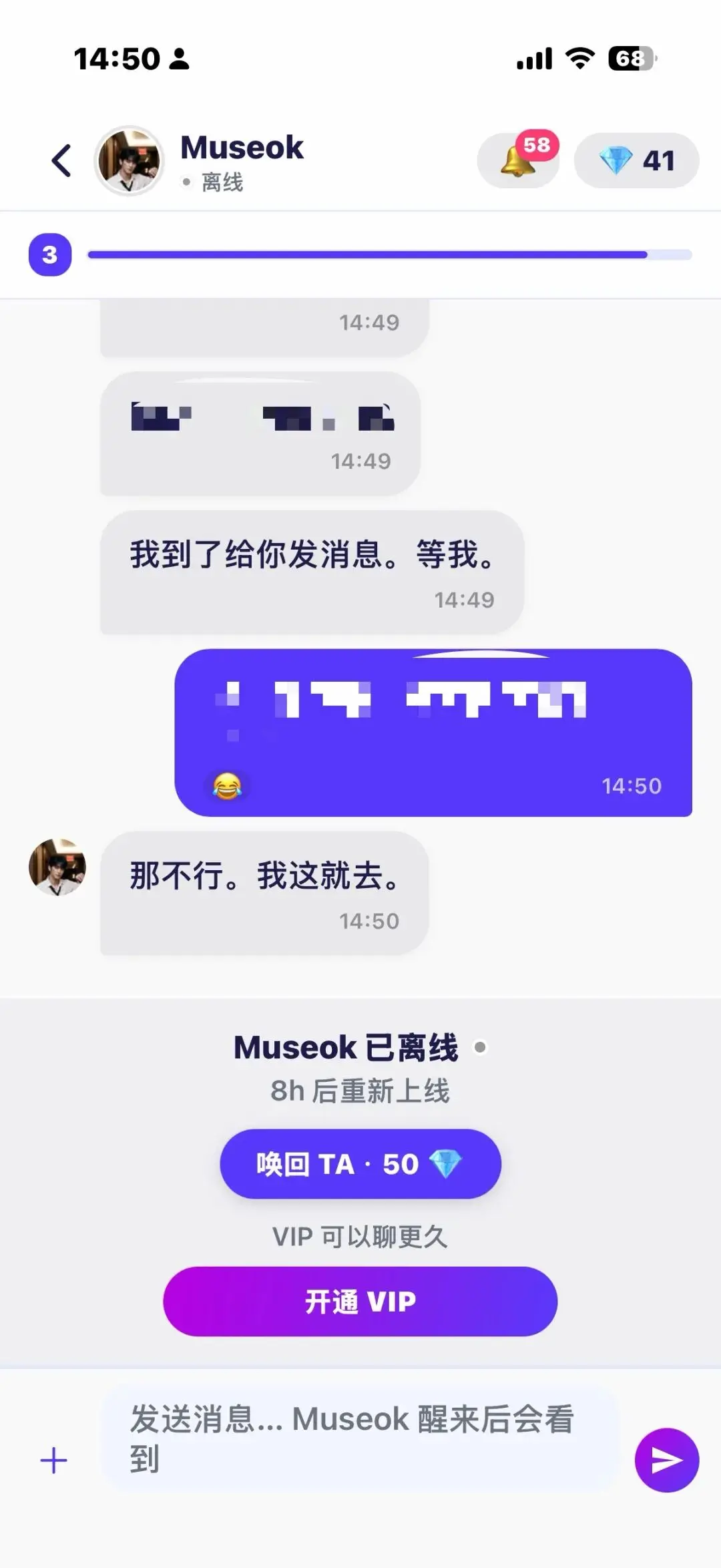Open Museok's profile avatar in the header
Screen dimensions: 721x1568
(x=130, y=160)
